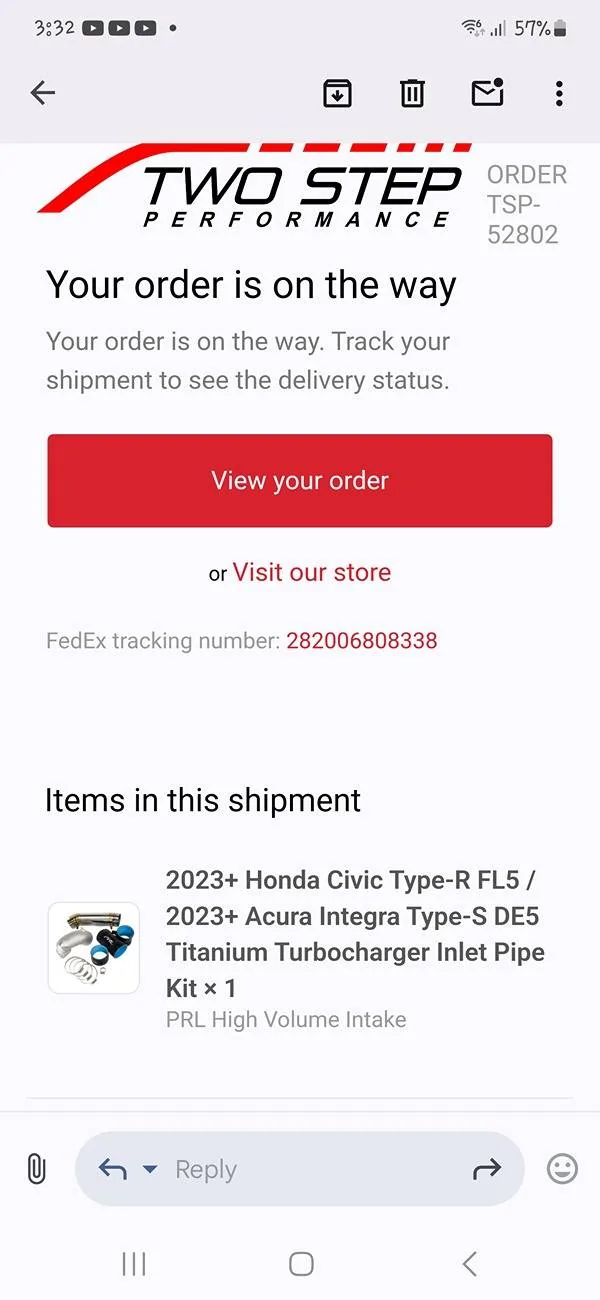Go back to the inbox

[x=42, y=93]
